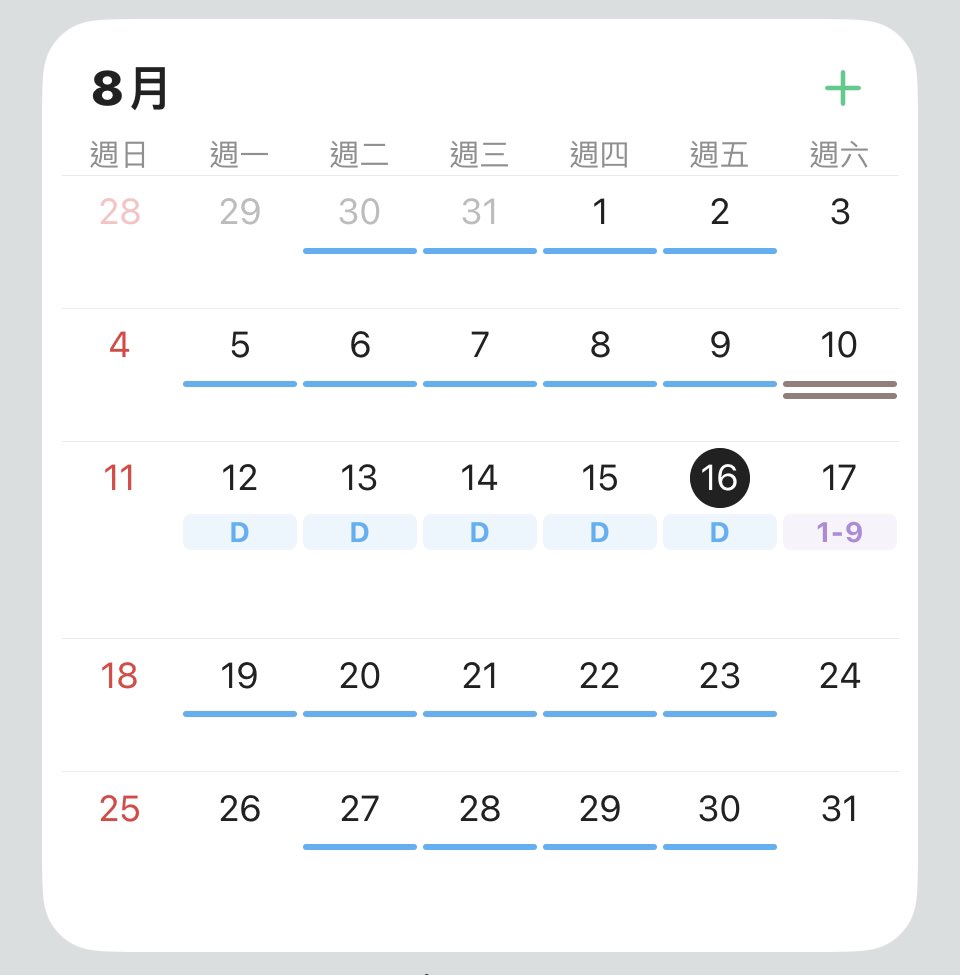Open July 31 from the previous month row

click(x=479, y=211)
